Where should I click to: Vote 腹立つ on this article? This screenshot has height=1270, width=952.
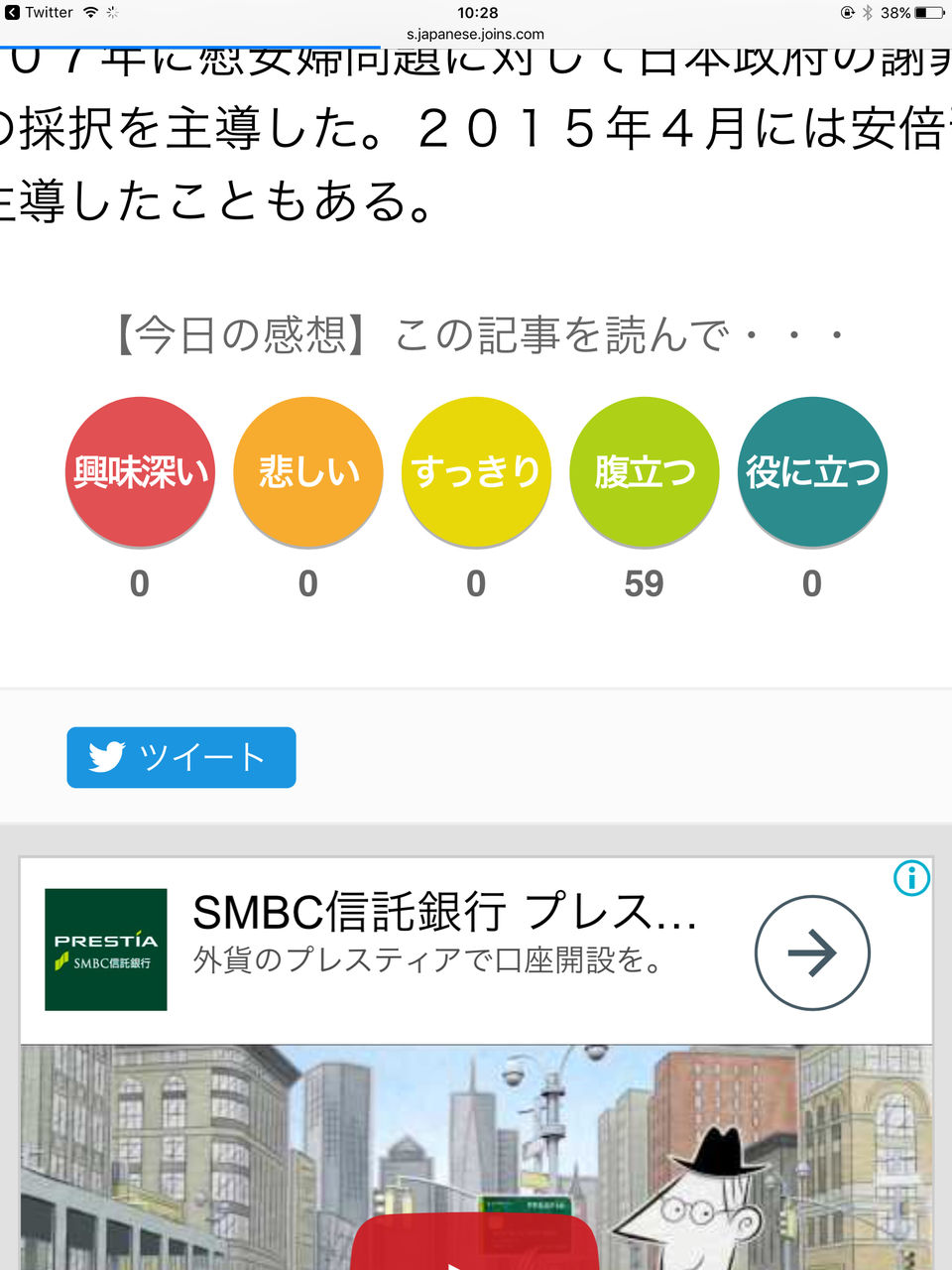645,472
